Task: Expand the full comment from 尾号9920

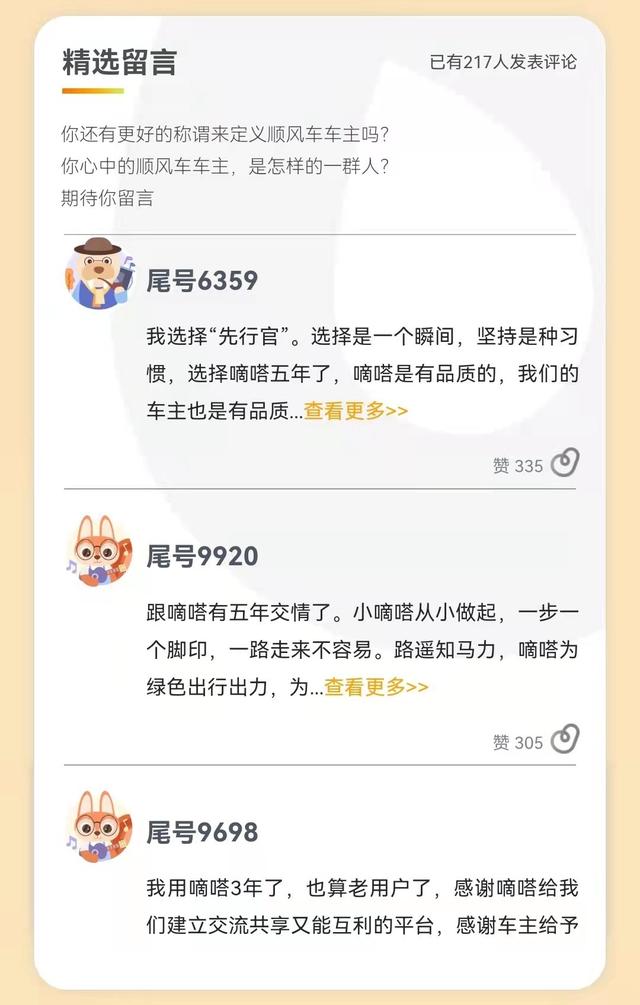Action: point(376,687)
